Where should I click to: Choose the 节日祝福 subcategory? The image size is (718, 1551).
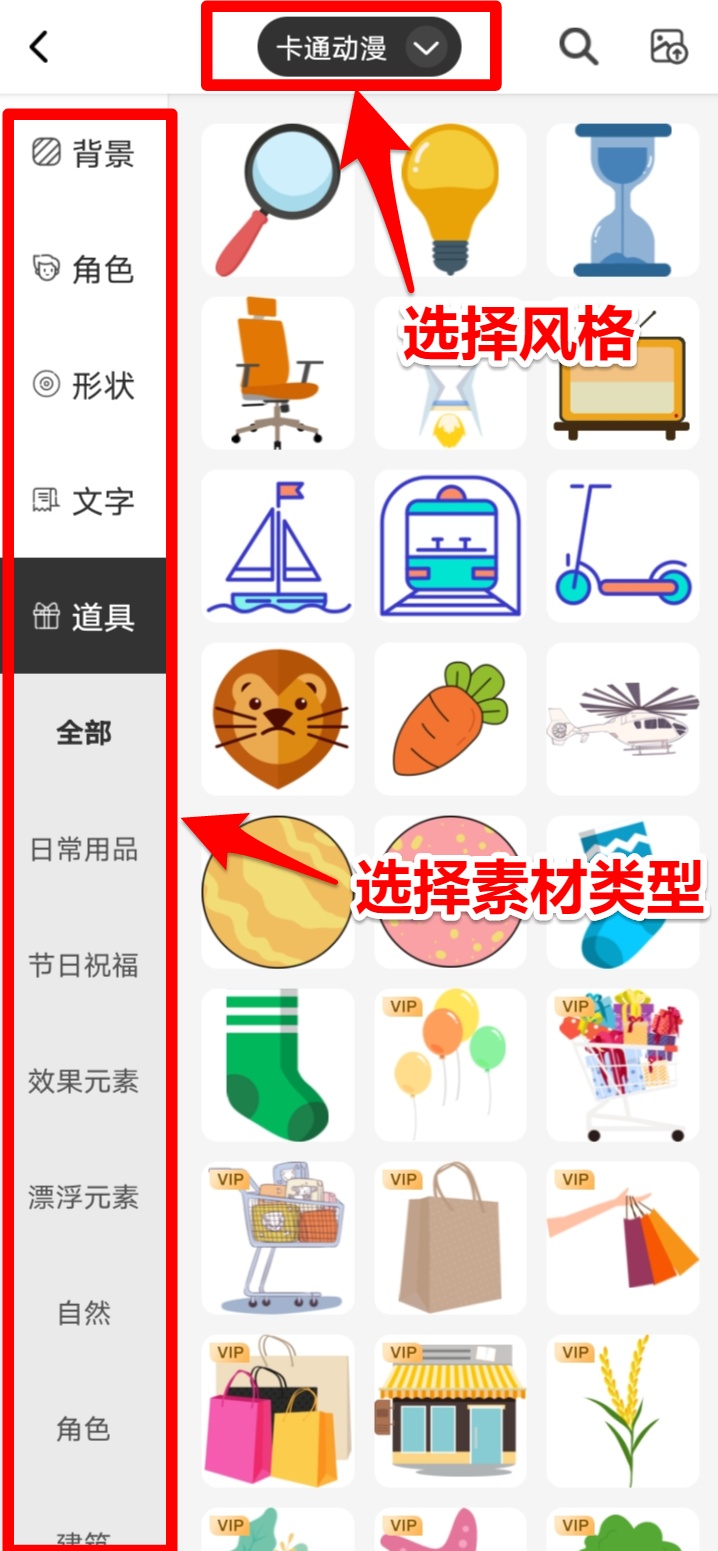point(84,965)
